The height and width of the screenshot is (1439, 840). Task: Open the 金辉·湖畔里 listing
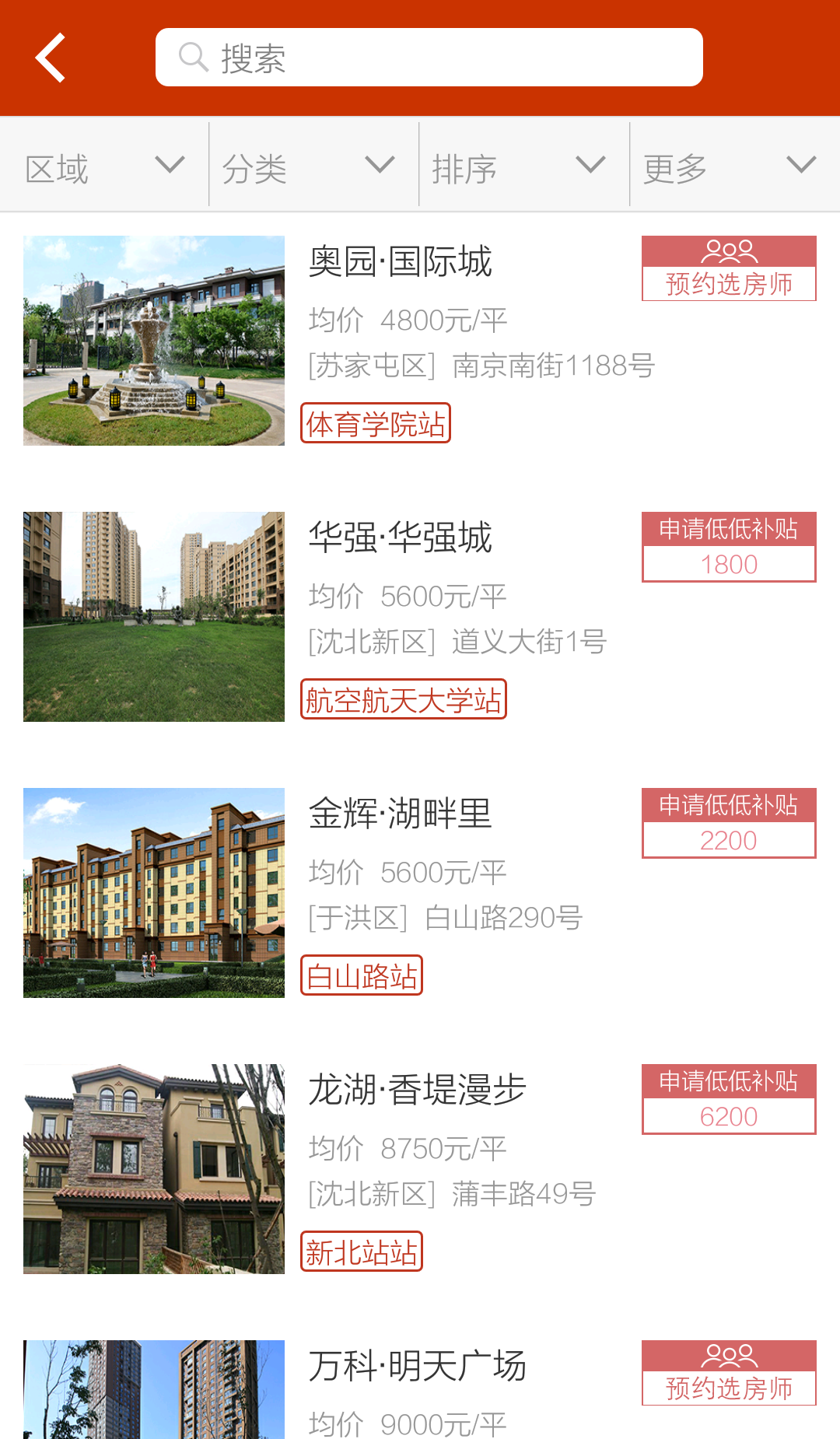coord(400,814)
